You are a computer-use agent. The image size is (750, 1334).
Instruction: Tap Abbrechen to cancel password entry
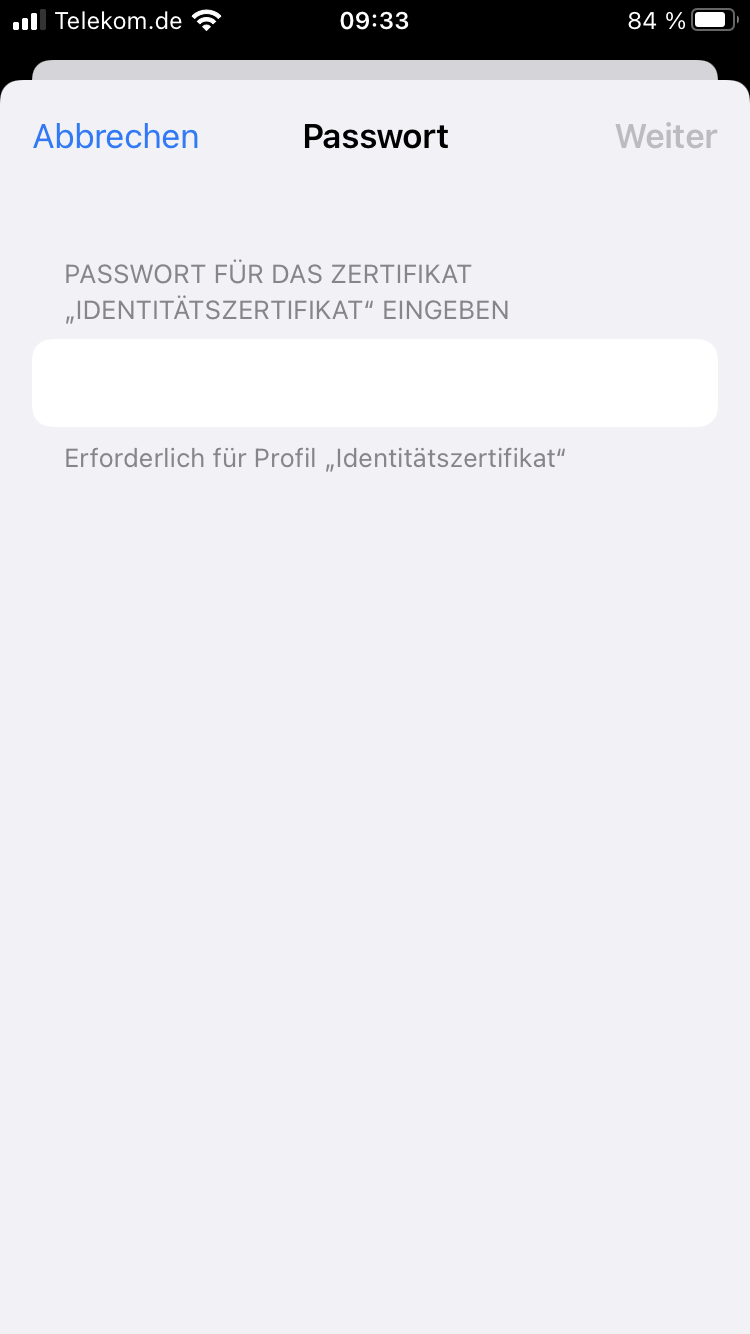116,137
